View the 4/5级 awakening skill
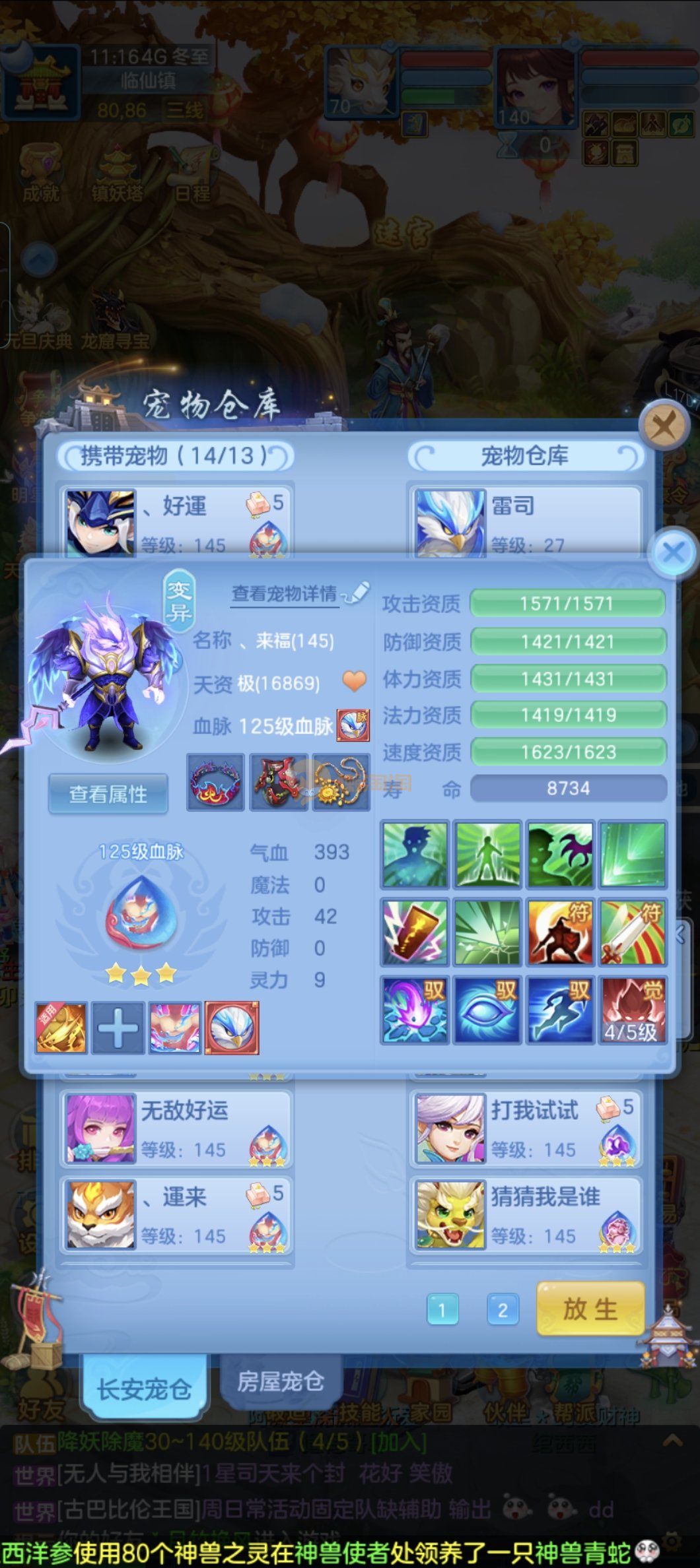Screen dimensions: 700x1568 (x=631, y=1010)
